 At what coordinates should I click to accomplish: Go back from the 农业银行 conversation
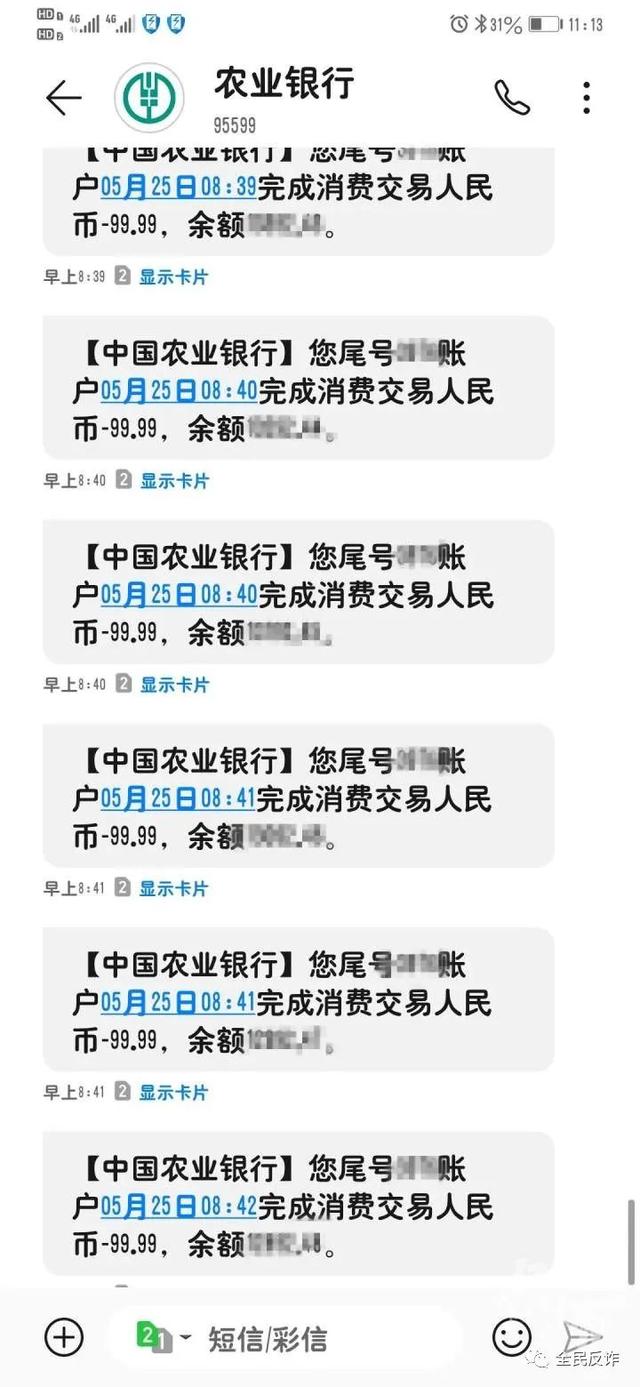click(x=63, y=97)
